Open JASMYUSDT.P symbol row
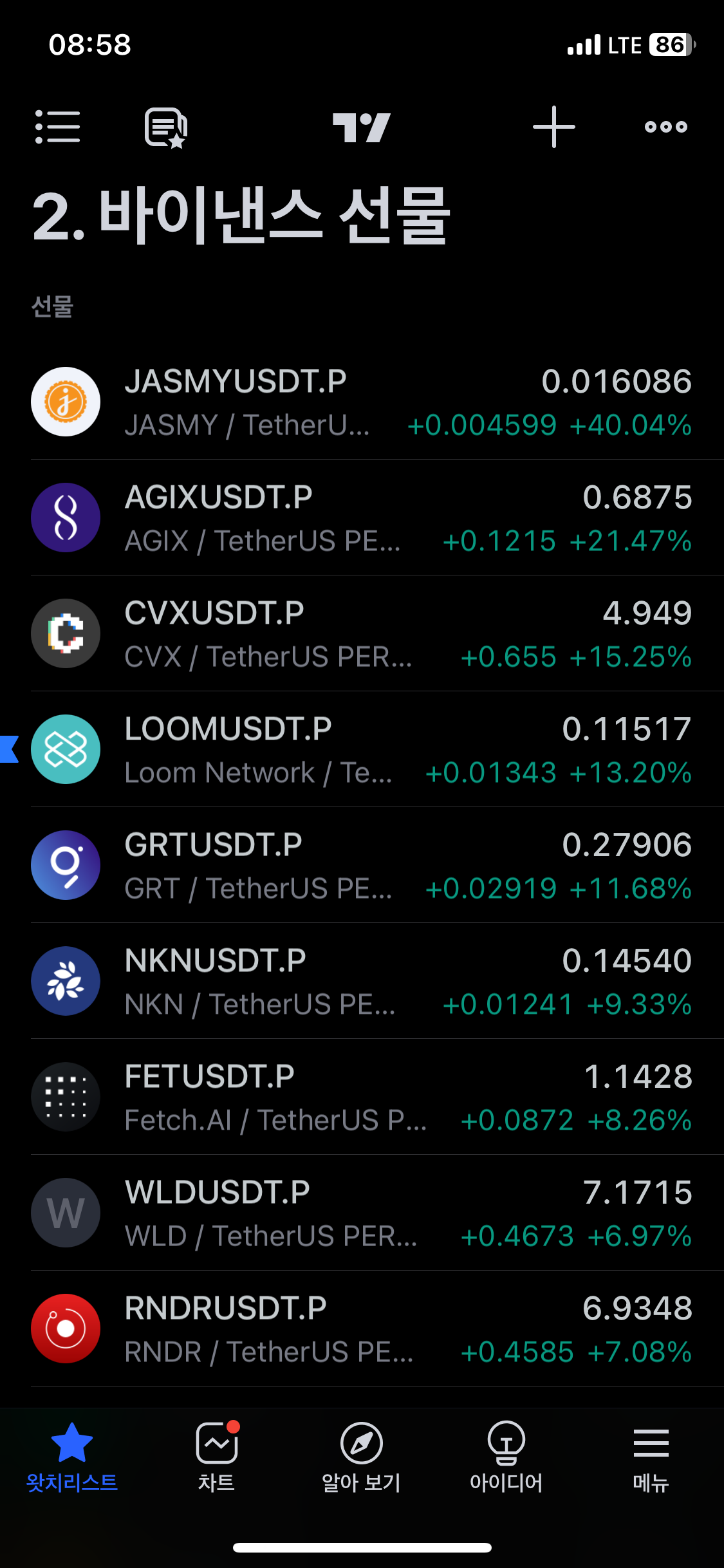The image size is (724, 1568). coord(362,402)
